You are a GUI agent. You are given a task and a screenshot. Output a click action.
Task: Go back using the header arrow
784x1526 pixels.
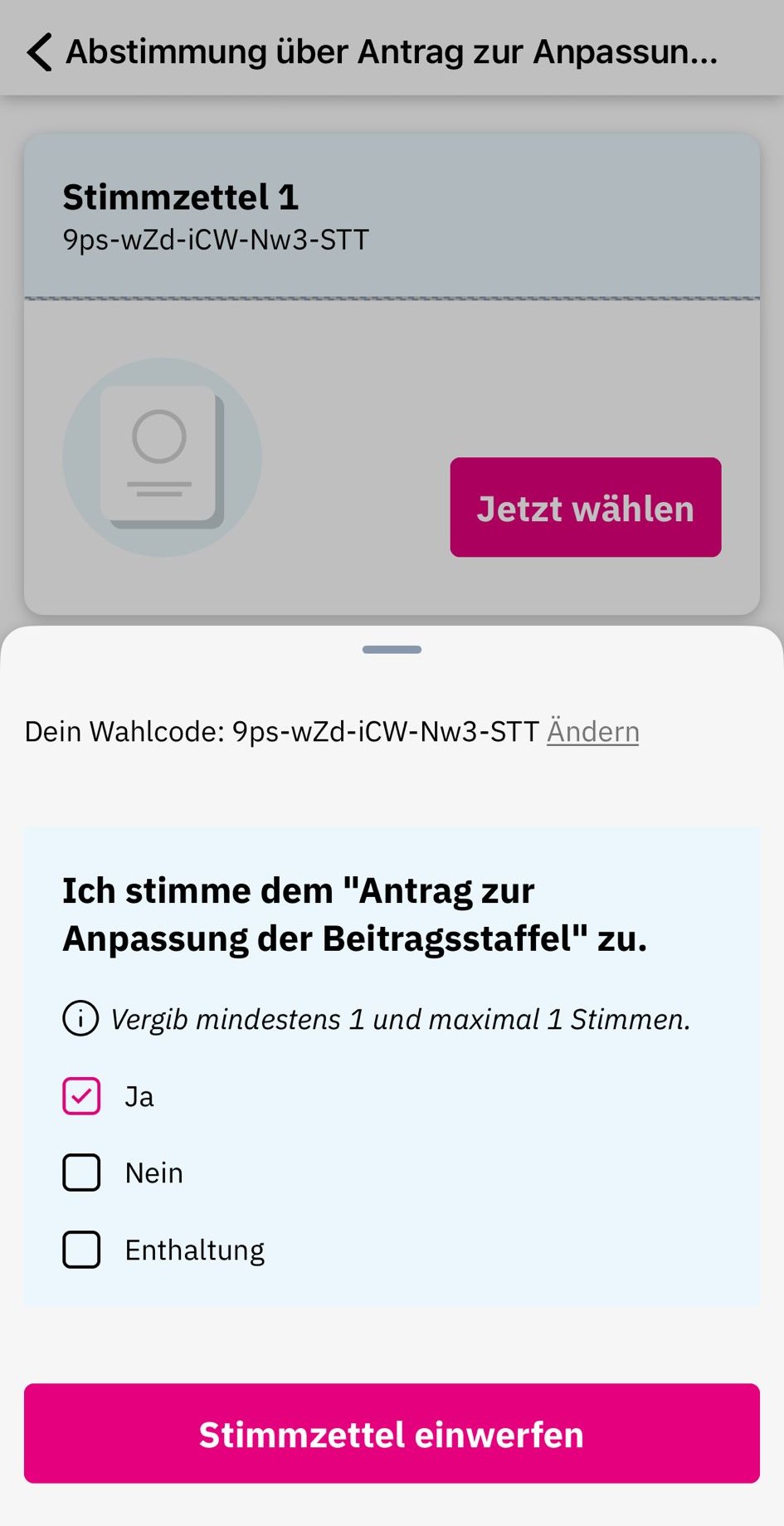tap(39, 51)
